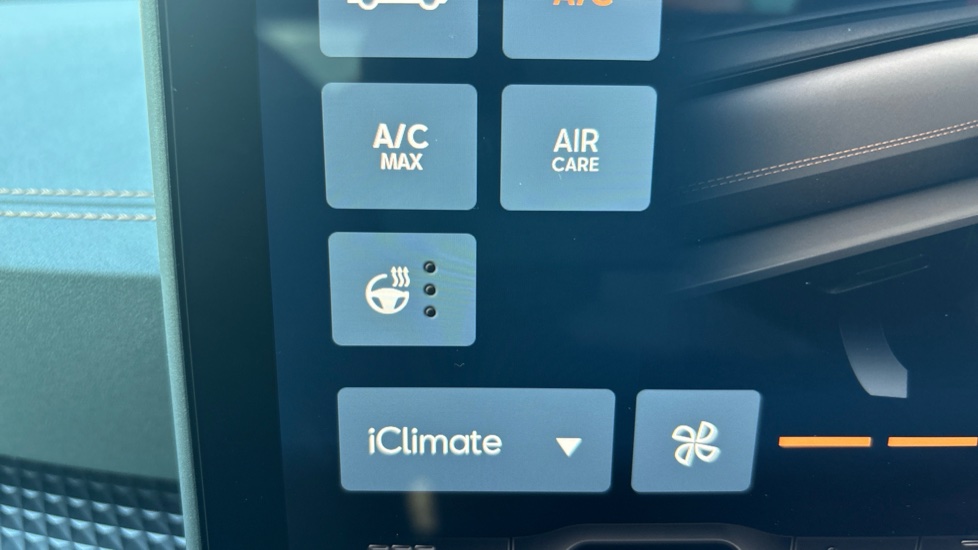Image resolution: width=978 pixels, height=550 pixels.
Task: Tap the fan speed icon
Action: pos(696,441)
